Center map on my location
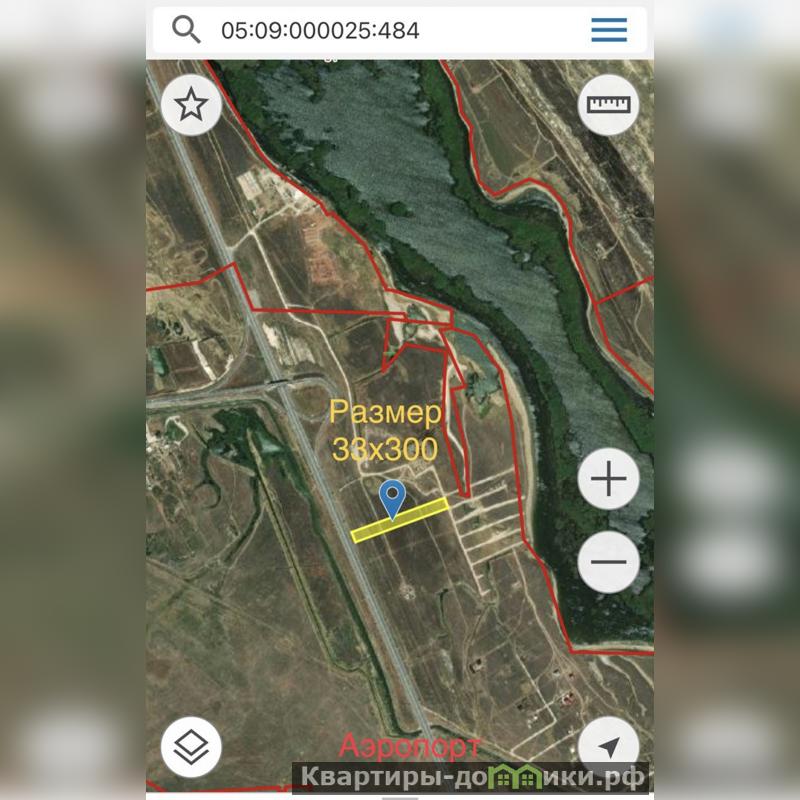800x800 pixels. tap(608, 747)
